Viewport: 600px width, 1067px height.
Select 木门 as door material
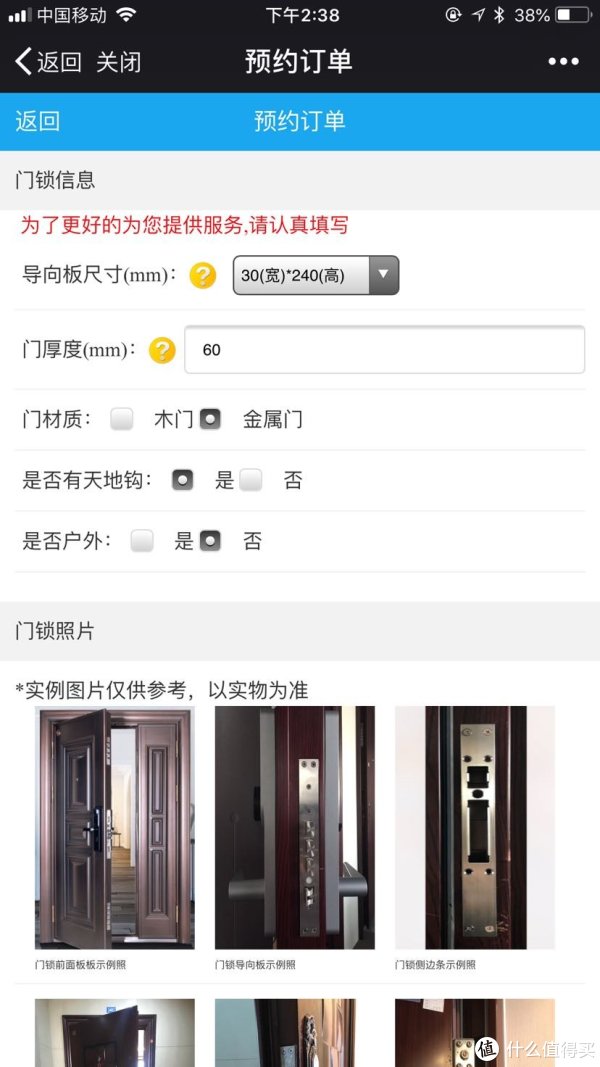point(122,420)
